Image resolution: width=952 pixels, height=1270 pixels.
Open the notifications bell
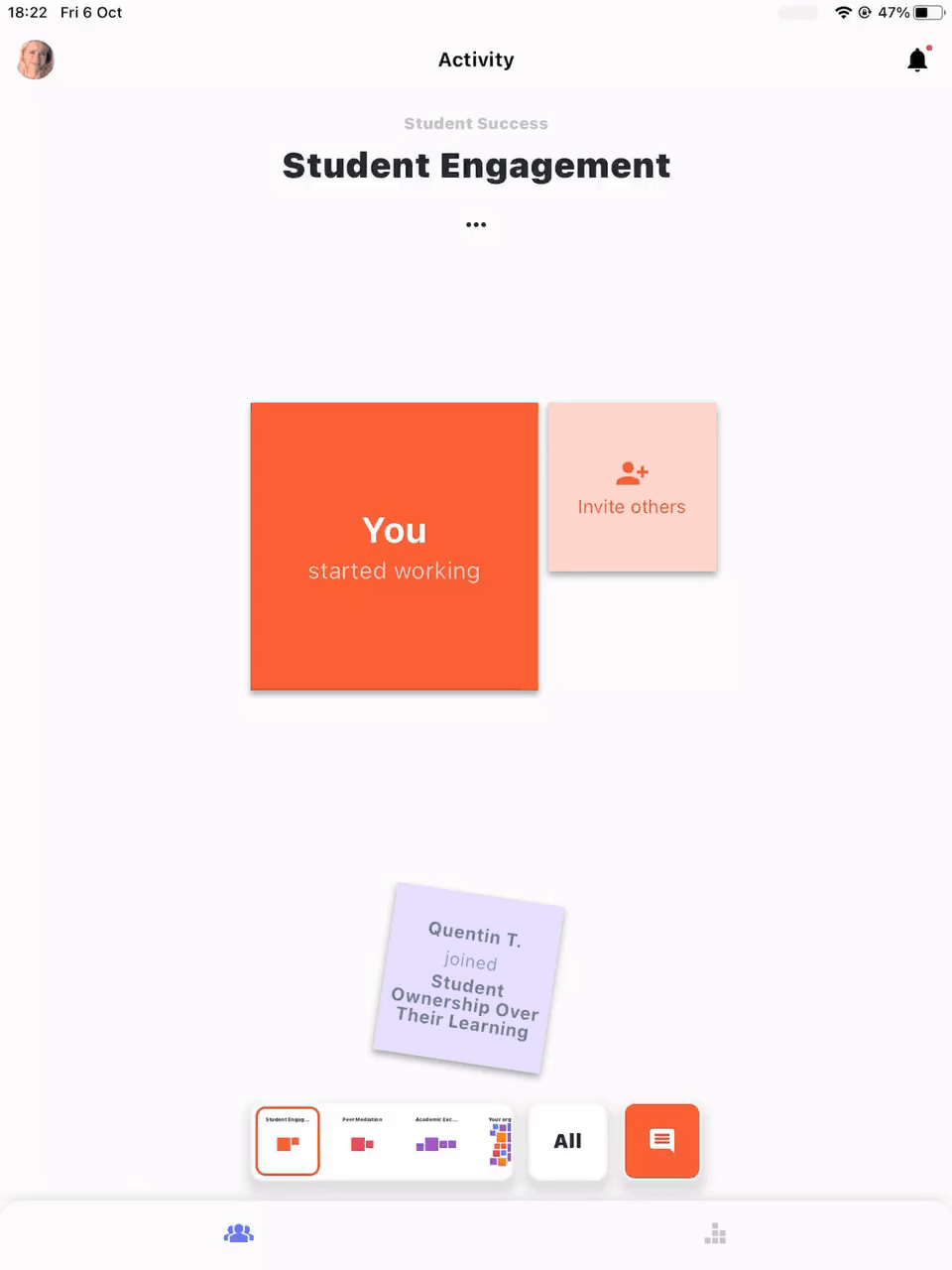917,61
